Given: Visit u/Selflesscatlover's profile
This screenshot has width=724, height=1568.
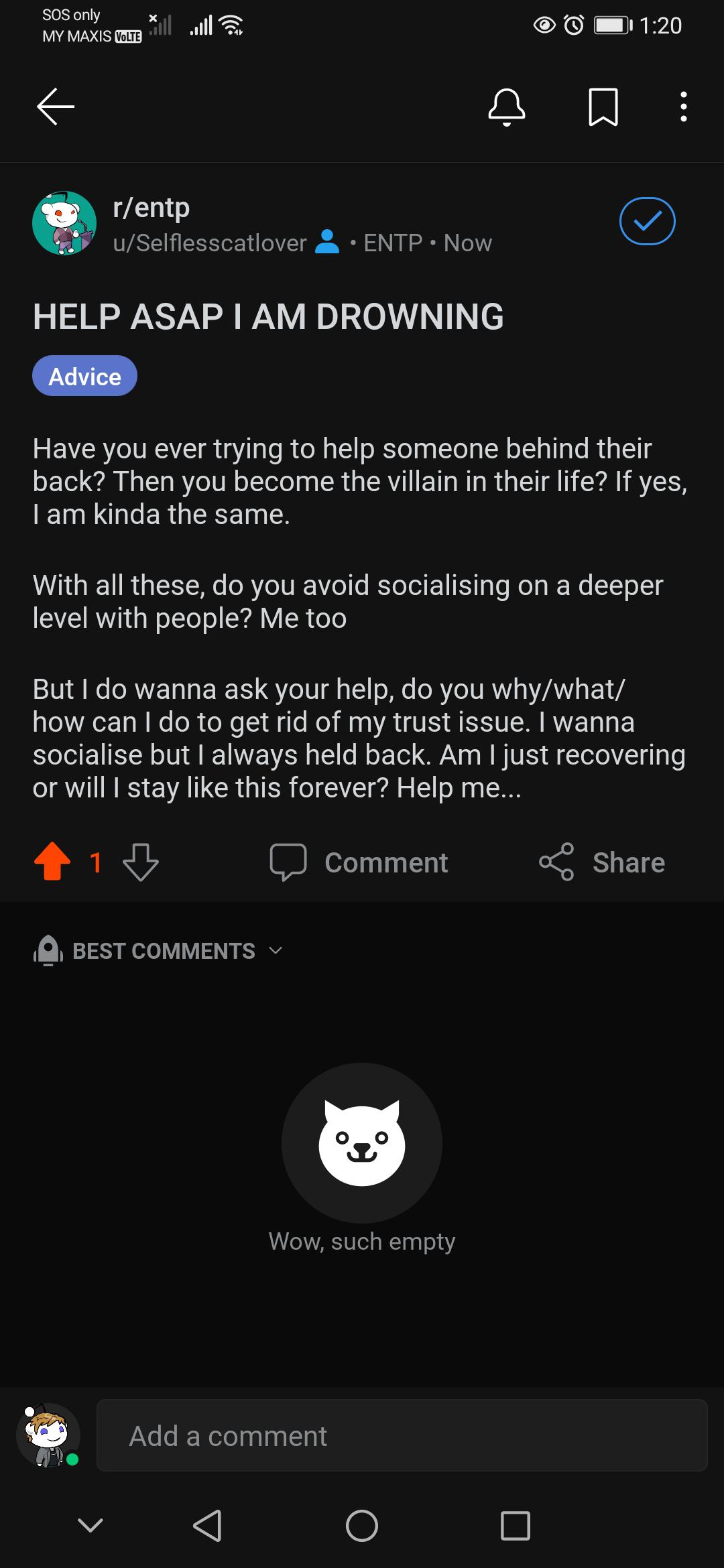Looking at the screenshot, I should coord(208,243).
